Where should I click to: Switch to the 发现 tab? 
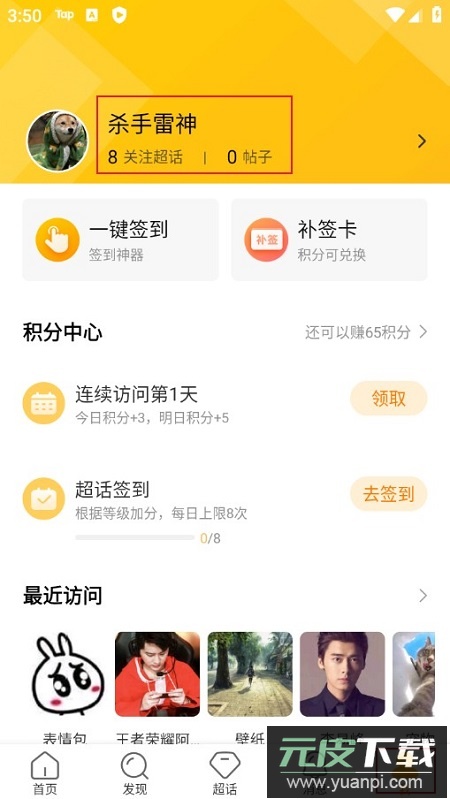(x=135, y=774)
